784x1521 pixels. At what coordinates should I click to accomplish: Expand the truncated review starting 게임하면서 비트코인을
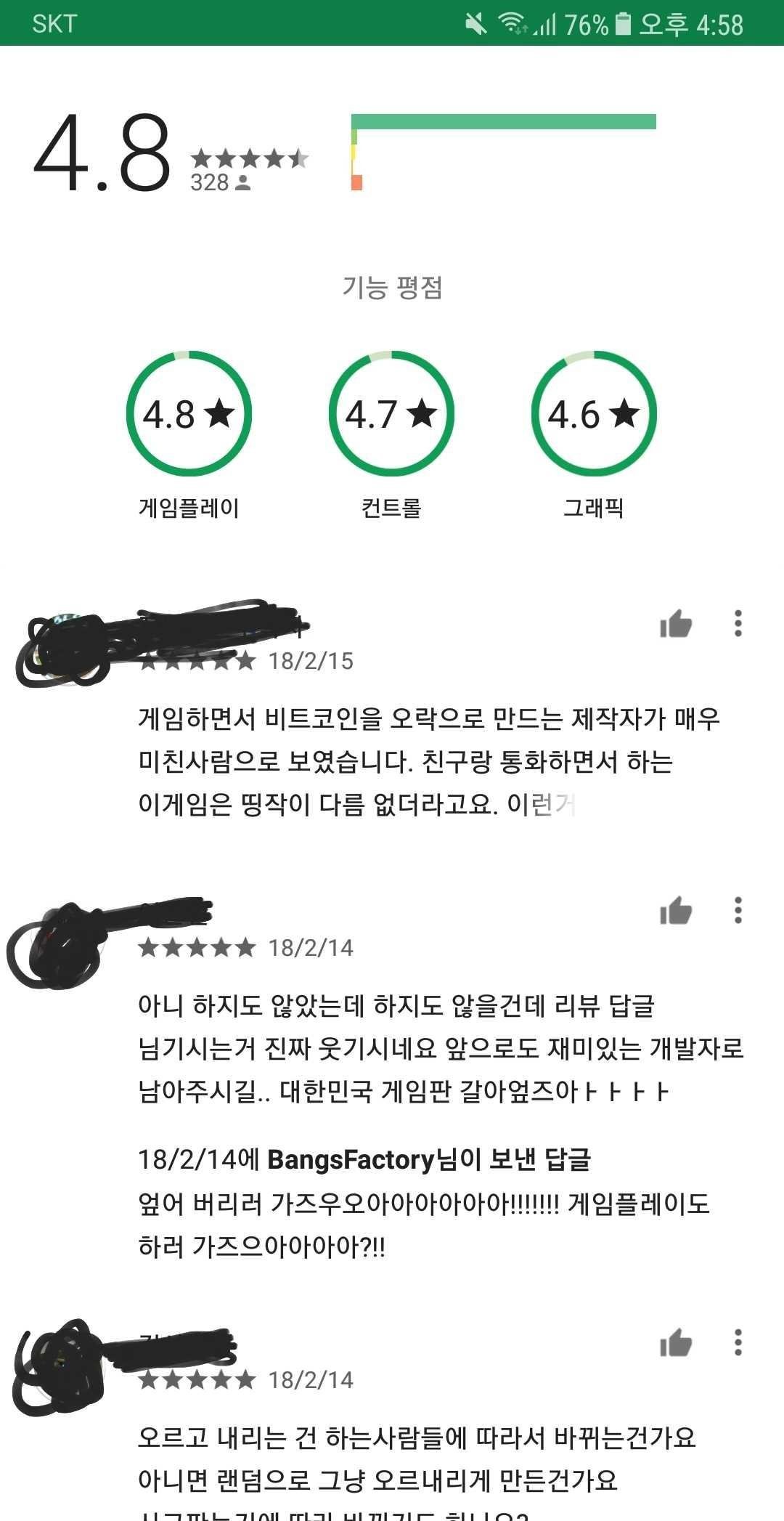[428, 761]
